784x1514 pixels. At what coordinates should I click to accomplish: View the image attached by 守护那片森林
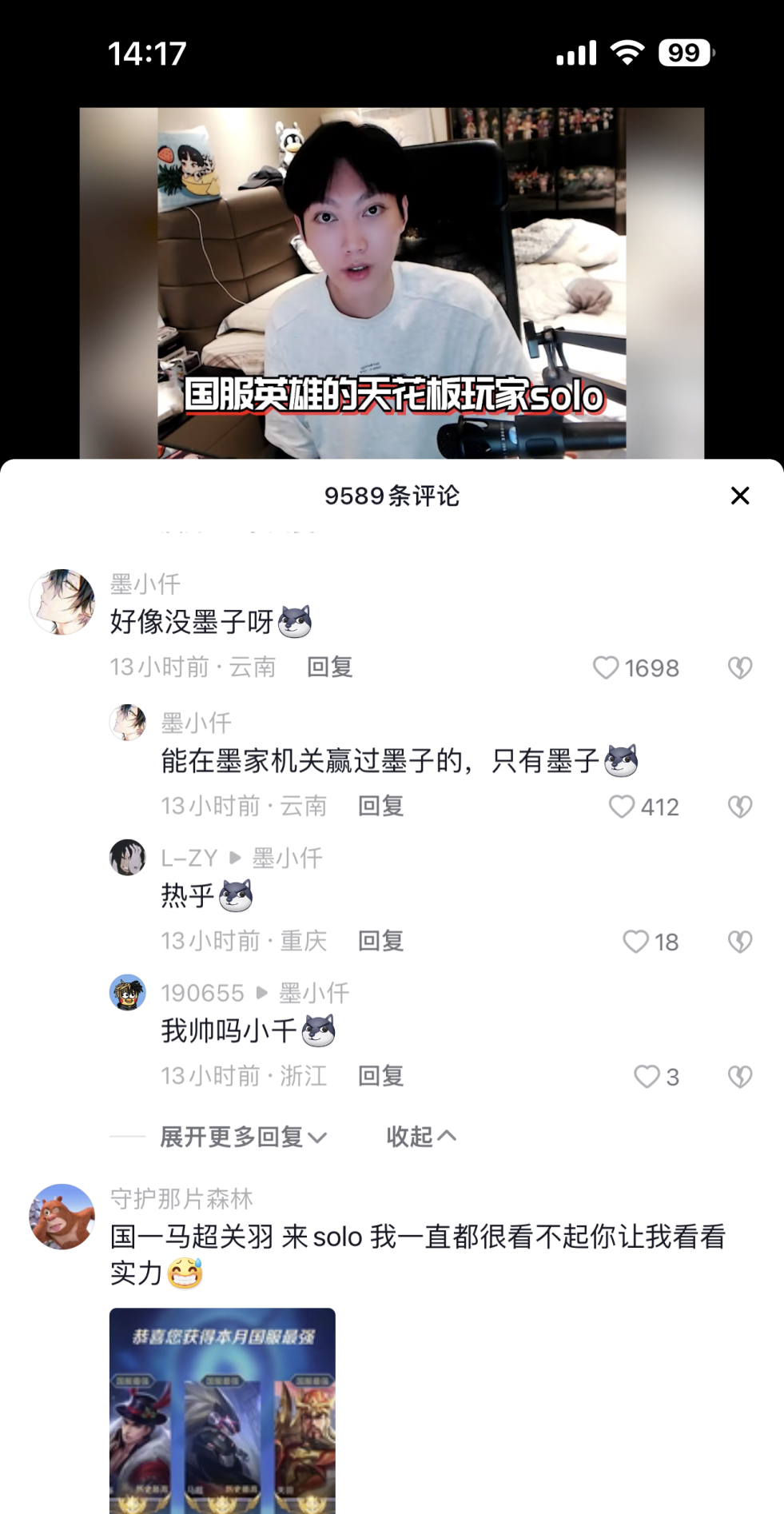(x=222, y=1410)
